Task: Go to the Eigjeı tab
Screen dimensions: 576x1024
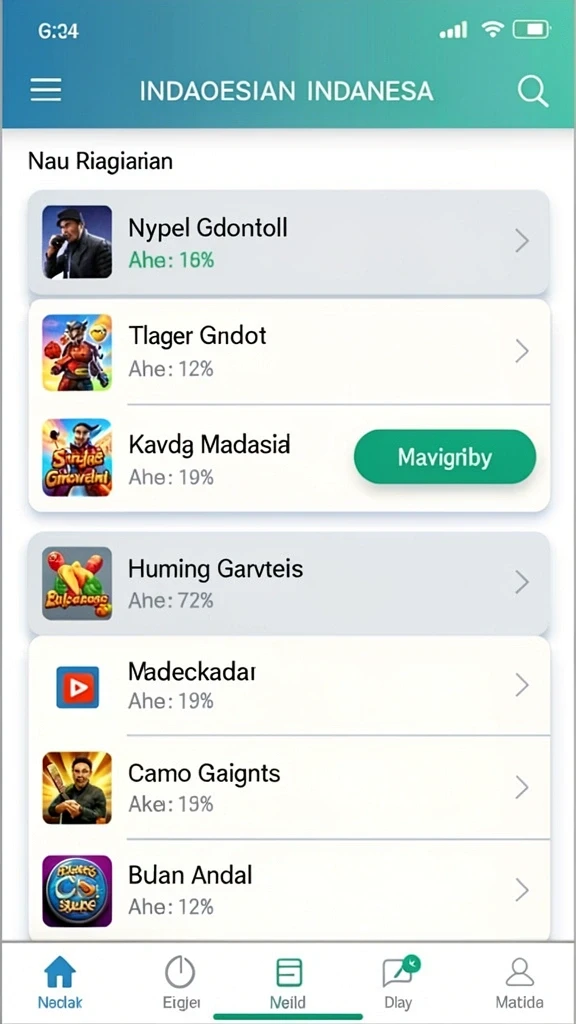Action: pyautogui.click(x=180, y=983)
